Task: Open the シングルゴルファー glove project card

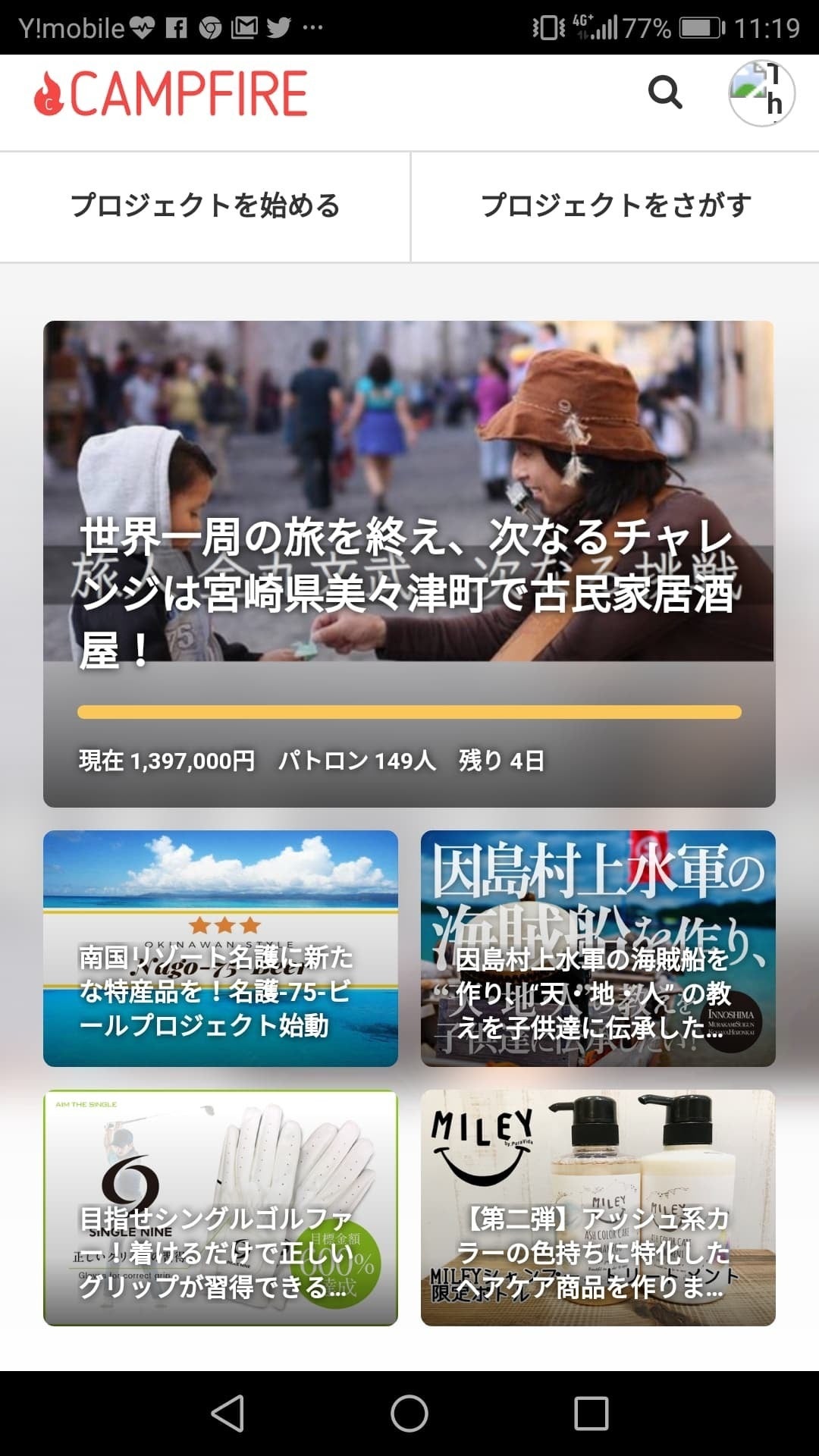Action: pos(221,1207)
